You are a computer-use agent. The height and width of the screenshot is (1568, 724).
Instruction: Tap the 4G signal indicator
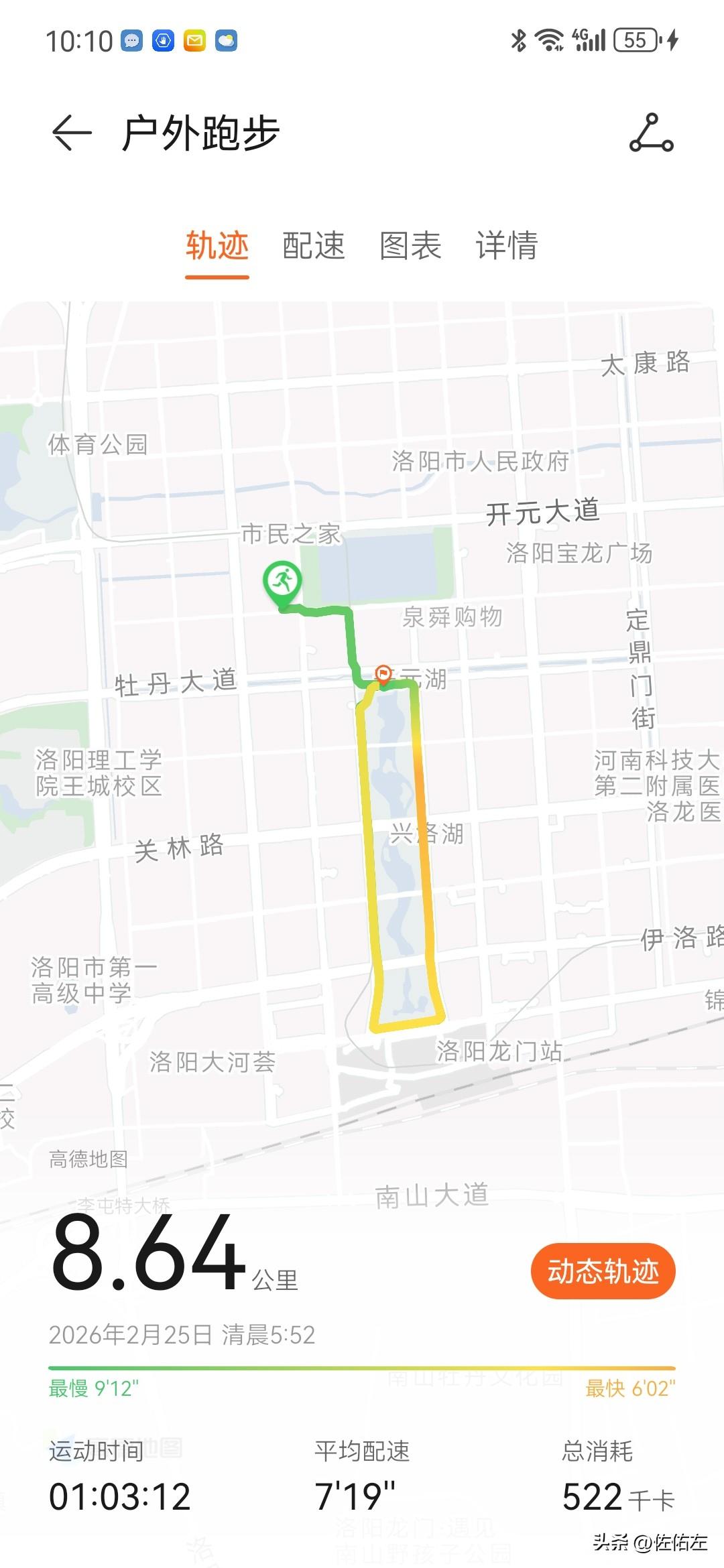(589, 40)
